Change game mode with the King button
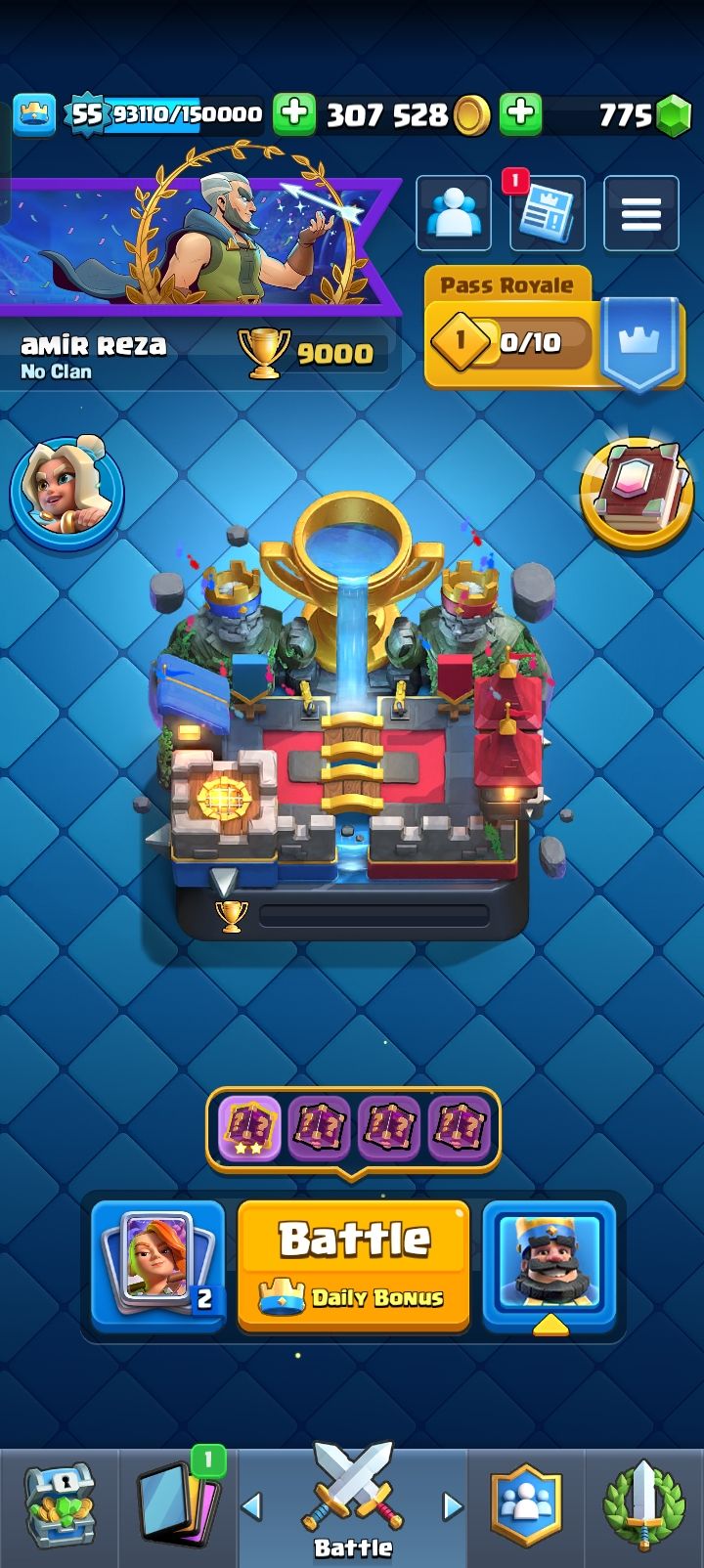The width and height of the screenshot is (704, 1568). 550,1266
